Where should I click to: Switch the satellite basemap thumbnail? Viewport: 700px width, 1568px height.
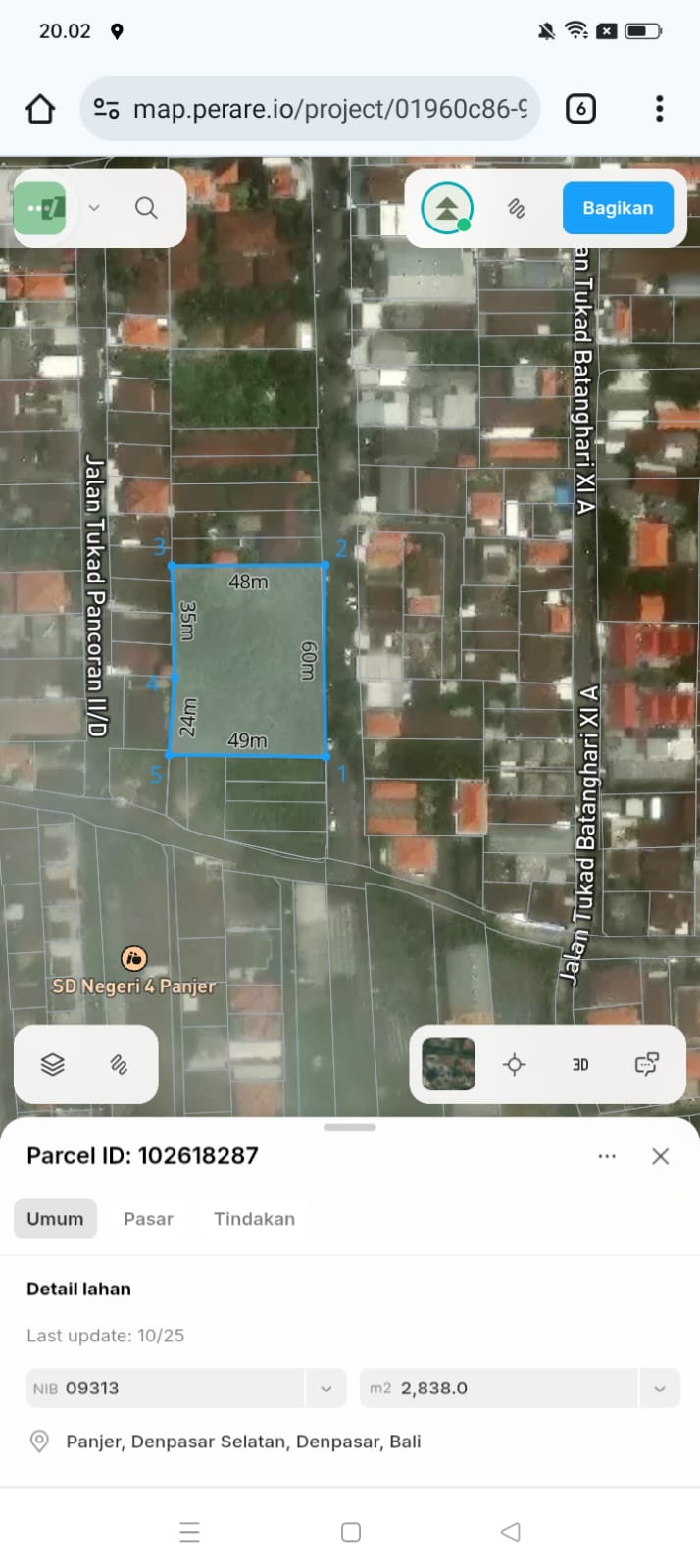click(x=449, y=1064)
